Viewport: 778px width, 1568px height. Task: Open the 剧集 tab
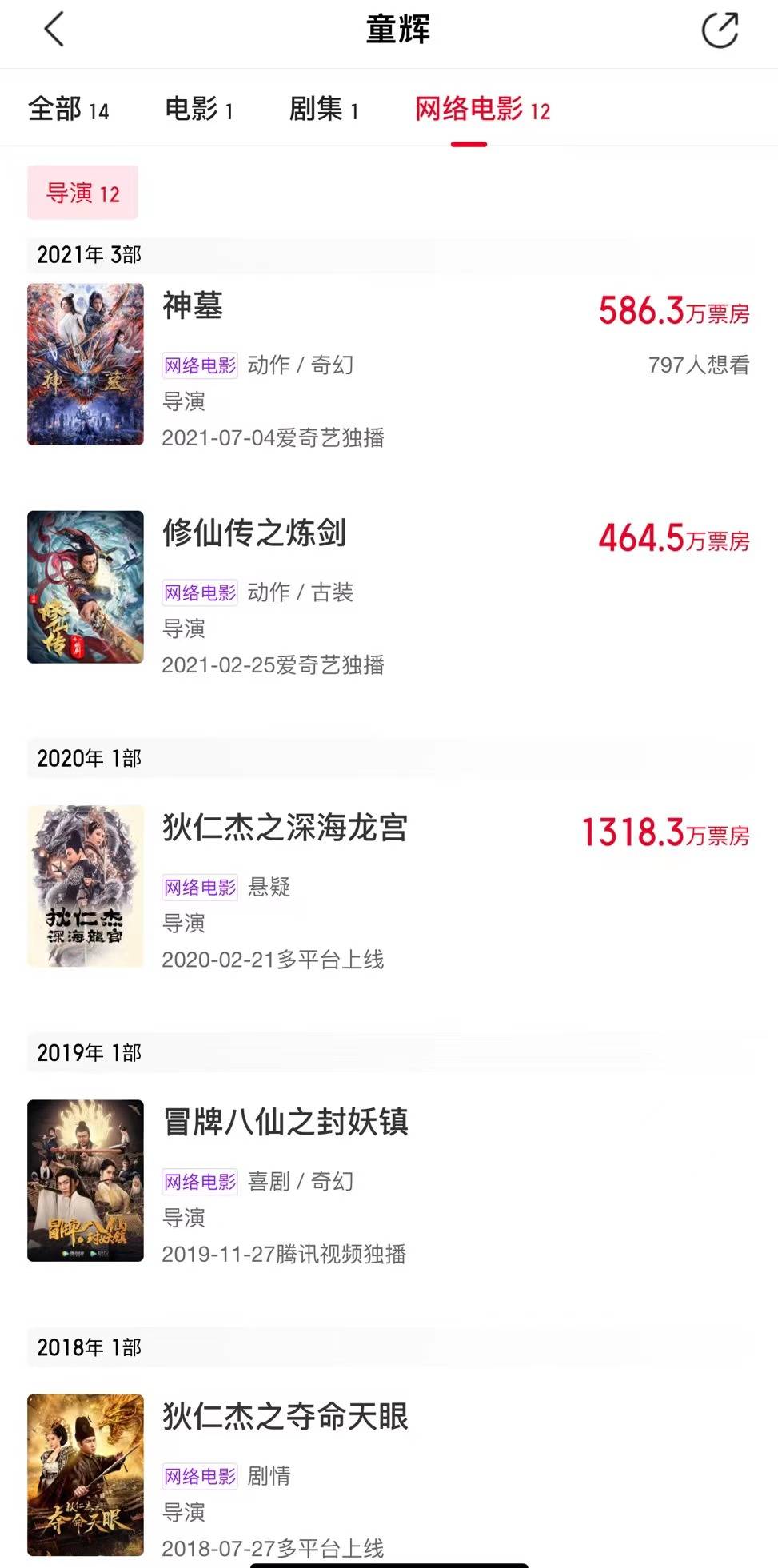coord(323,109)
